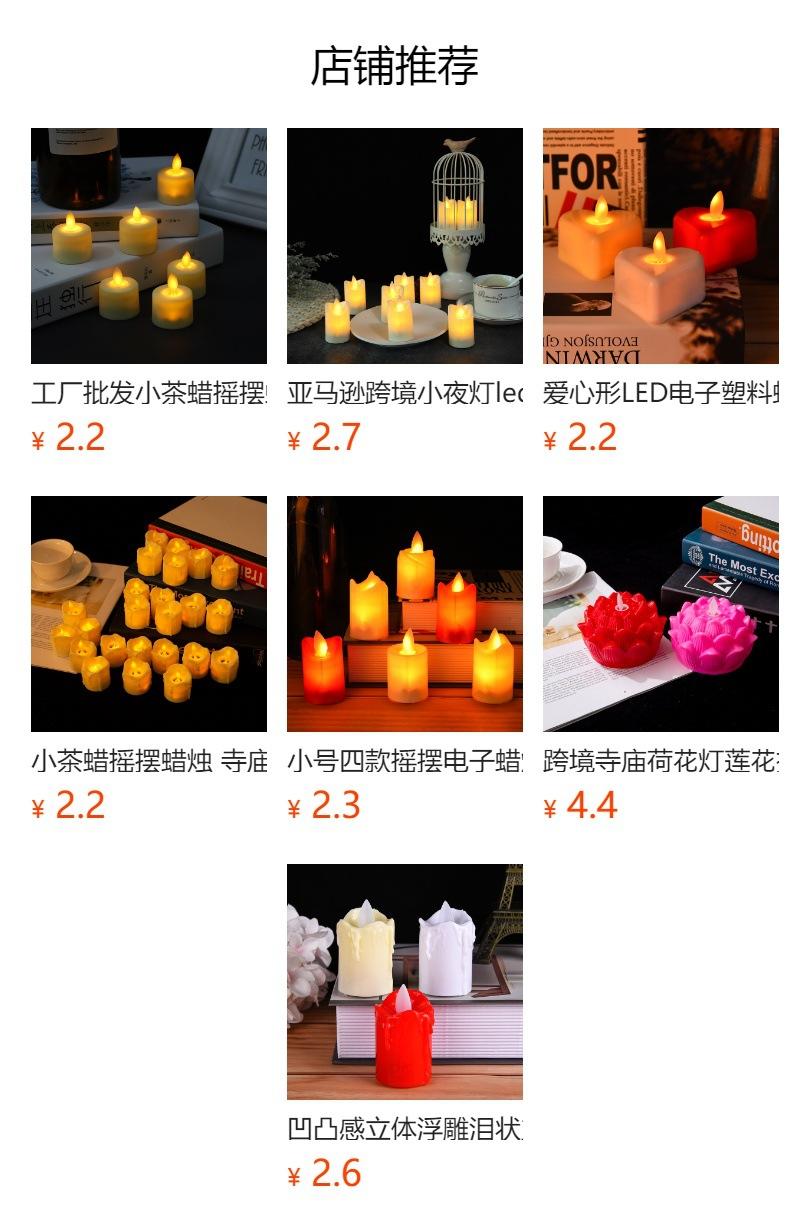Tap the 小号四款摇摆电子蜡 candle listing
The width and height of the screenshot is (790, 1232).
(404, 614)
